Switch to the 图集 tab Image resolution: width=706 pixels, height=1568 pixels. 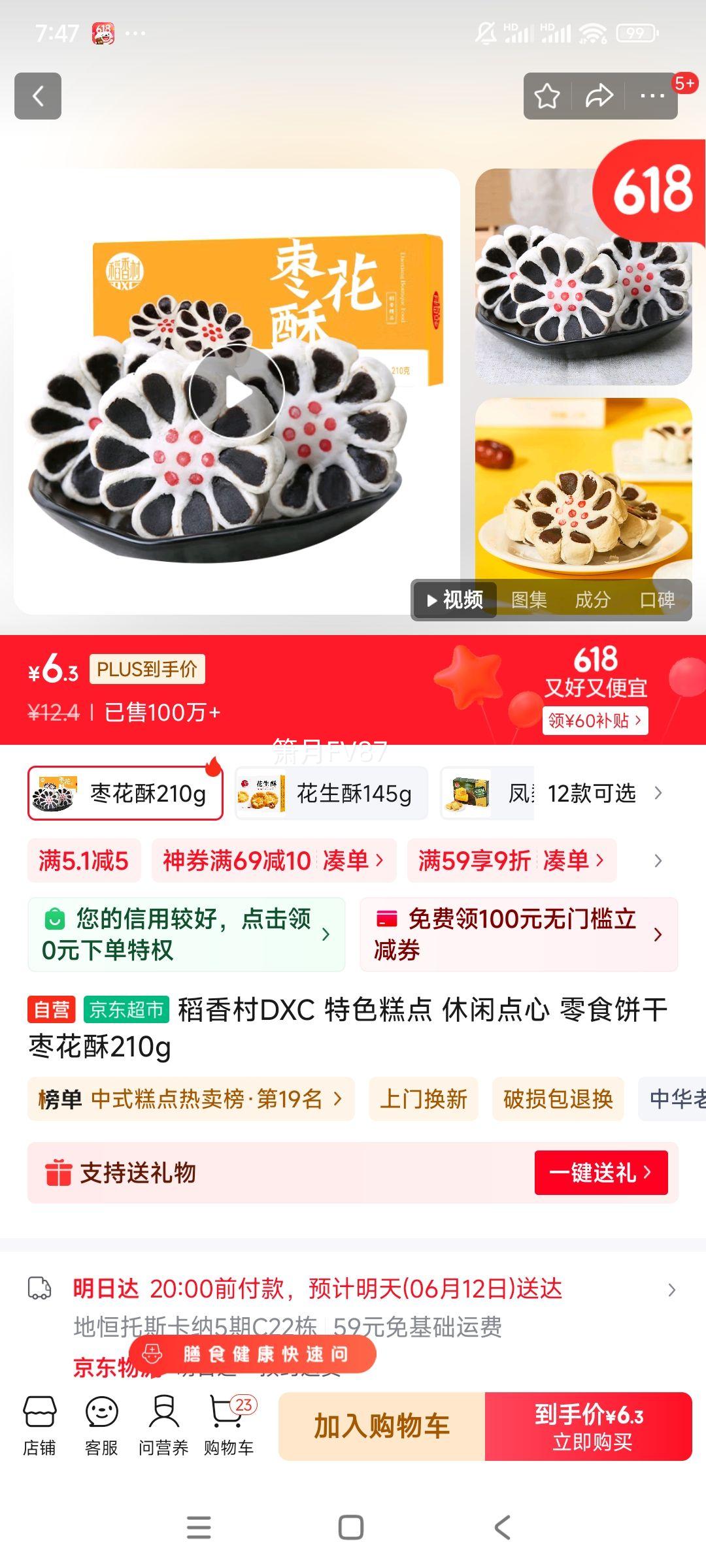coord(528,599)
